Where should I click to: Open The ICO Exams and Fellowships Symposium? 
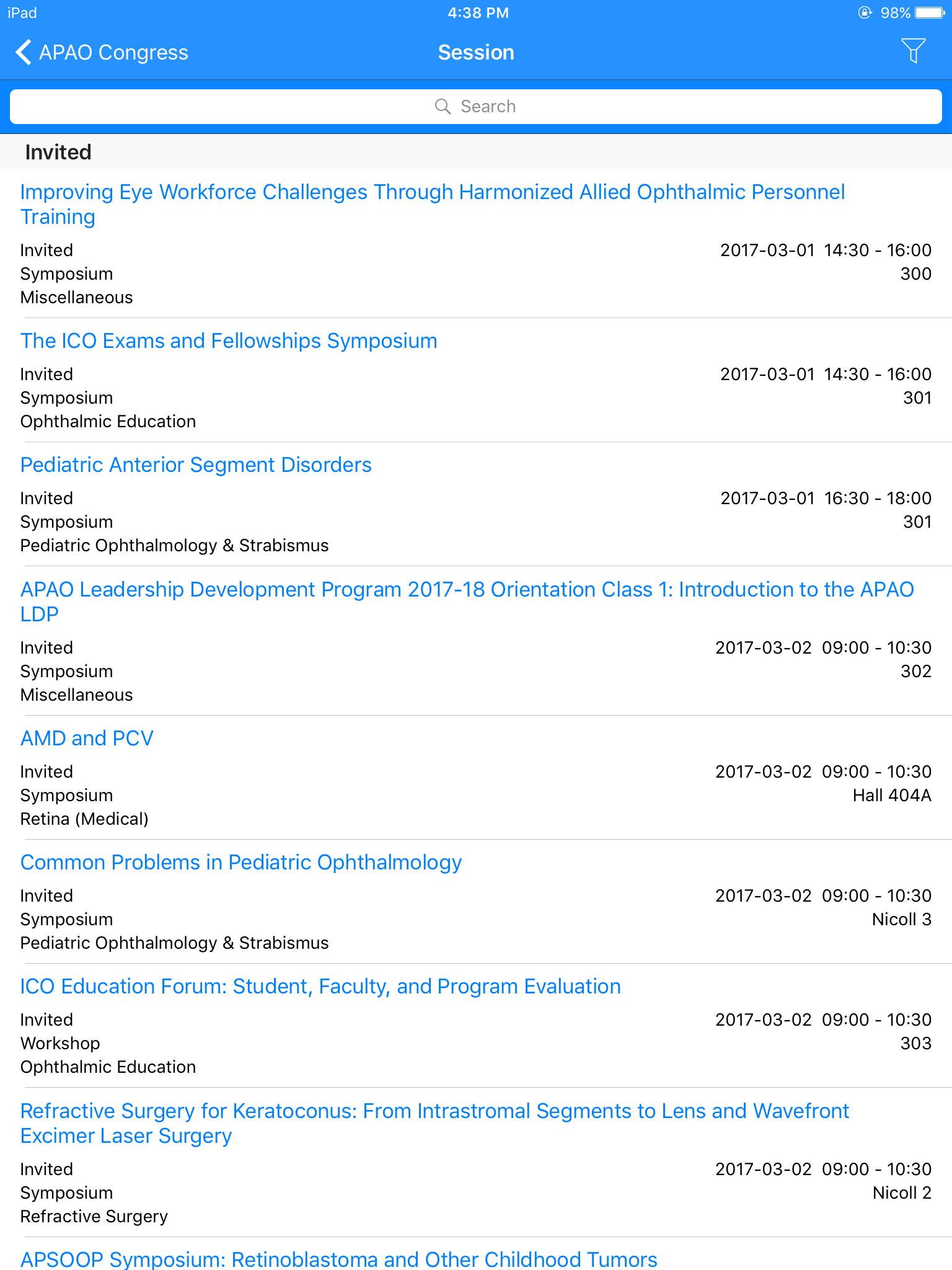(229, 341)
